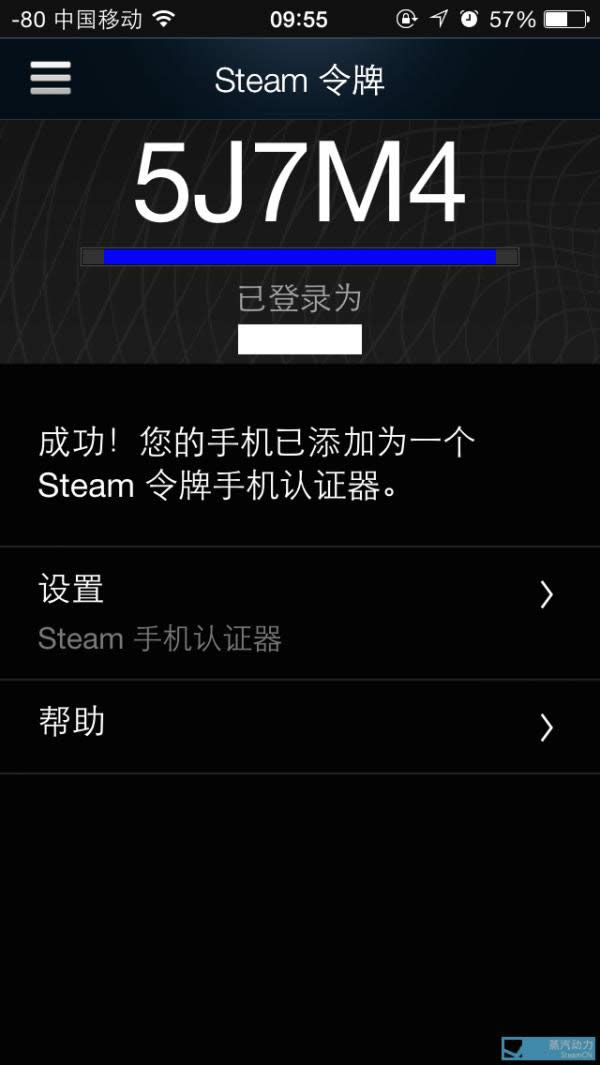Open the 帮助 help row

299,725
